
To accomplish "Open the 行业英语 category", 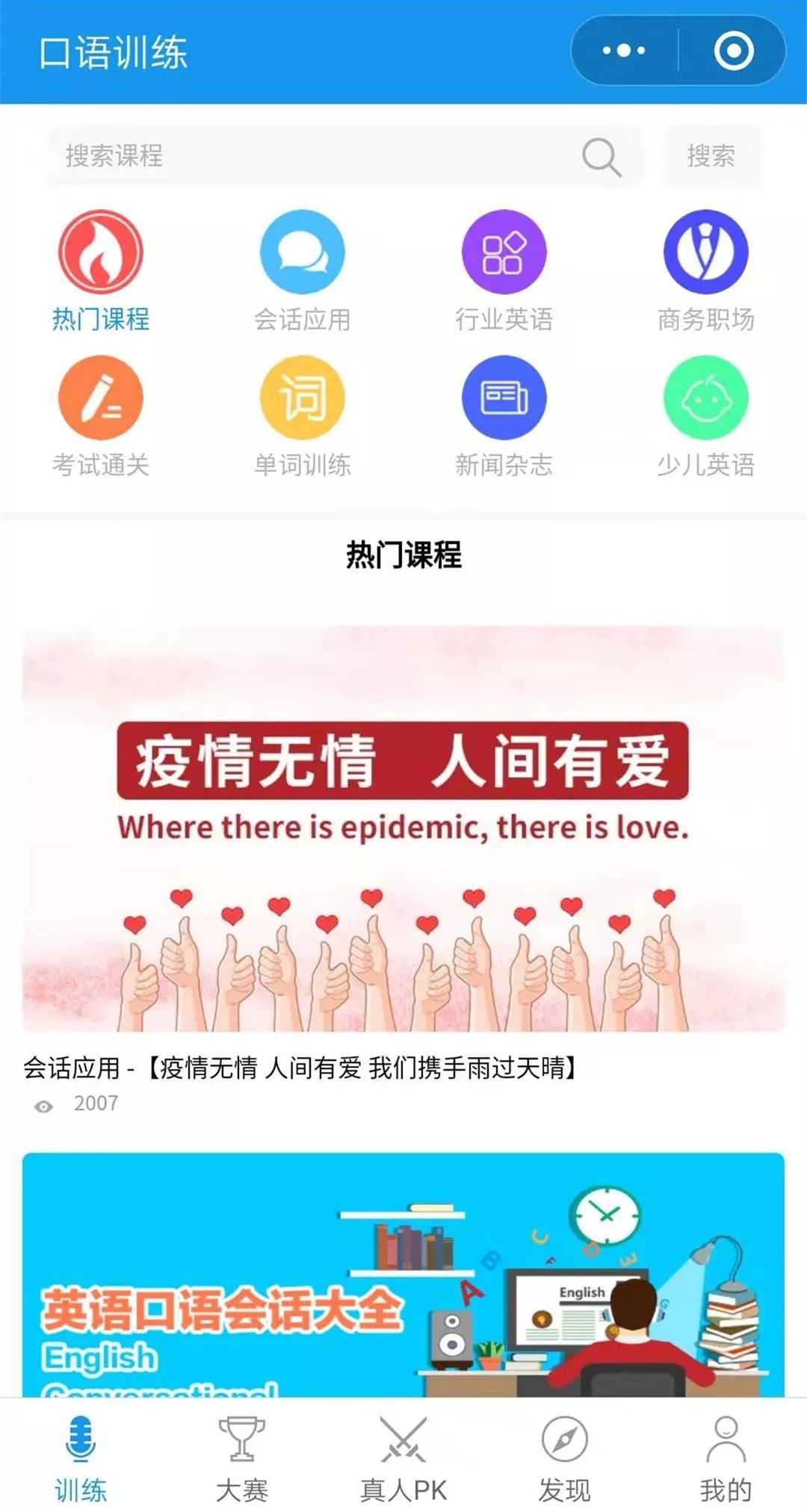I will [504, 270].
